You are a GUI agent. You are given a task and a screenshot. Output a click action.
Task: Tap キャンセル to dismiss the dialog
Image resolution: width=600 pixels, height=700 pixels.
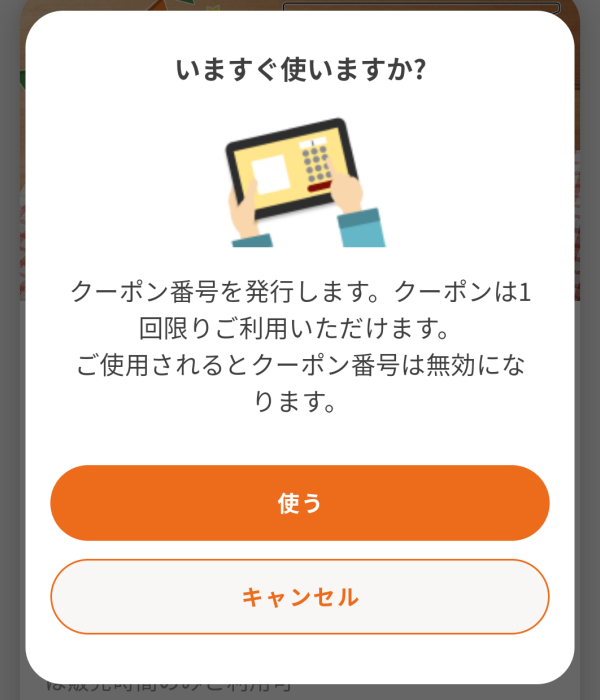tap(300, 597)
